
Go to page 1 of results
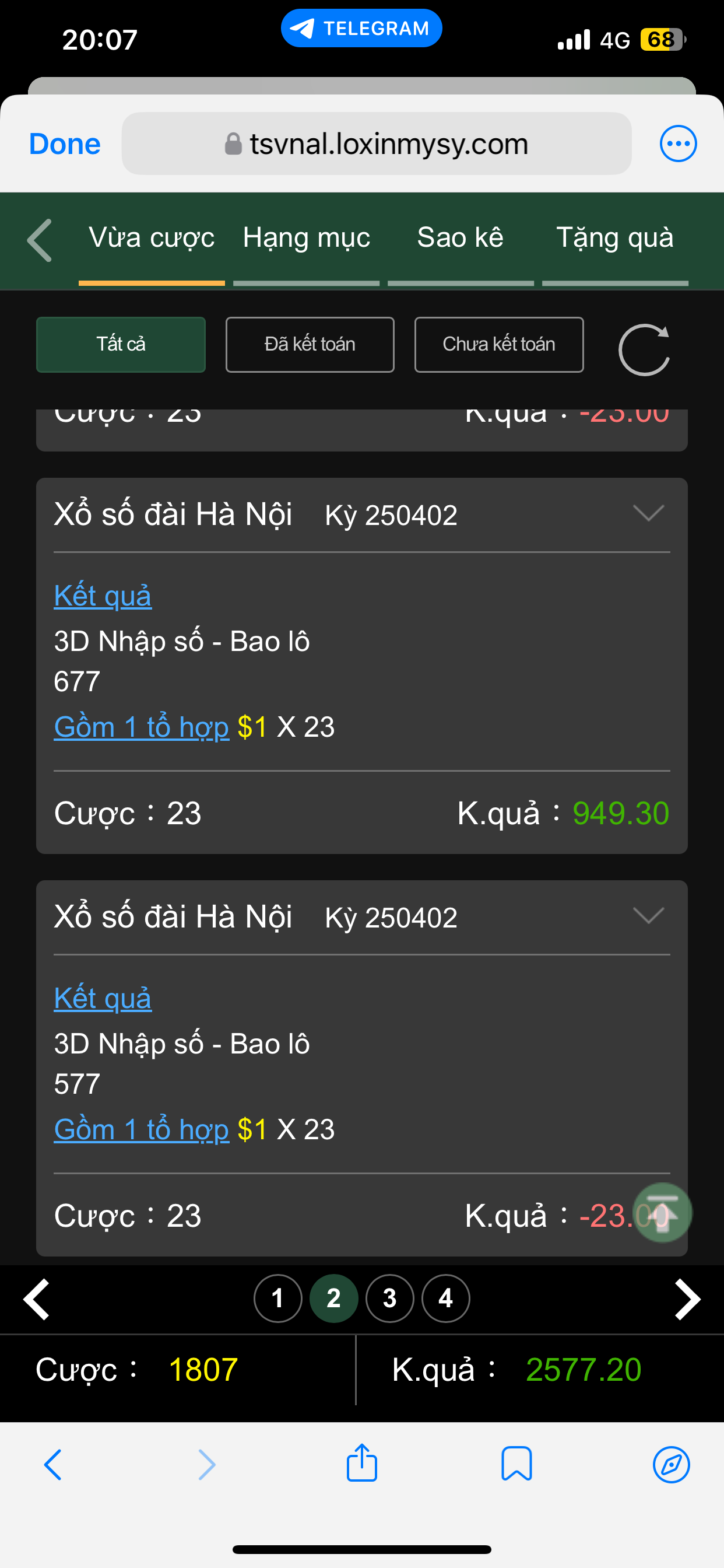[x=277, y=1298]
